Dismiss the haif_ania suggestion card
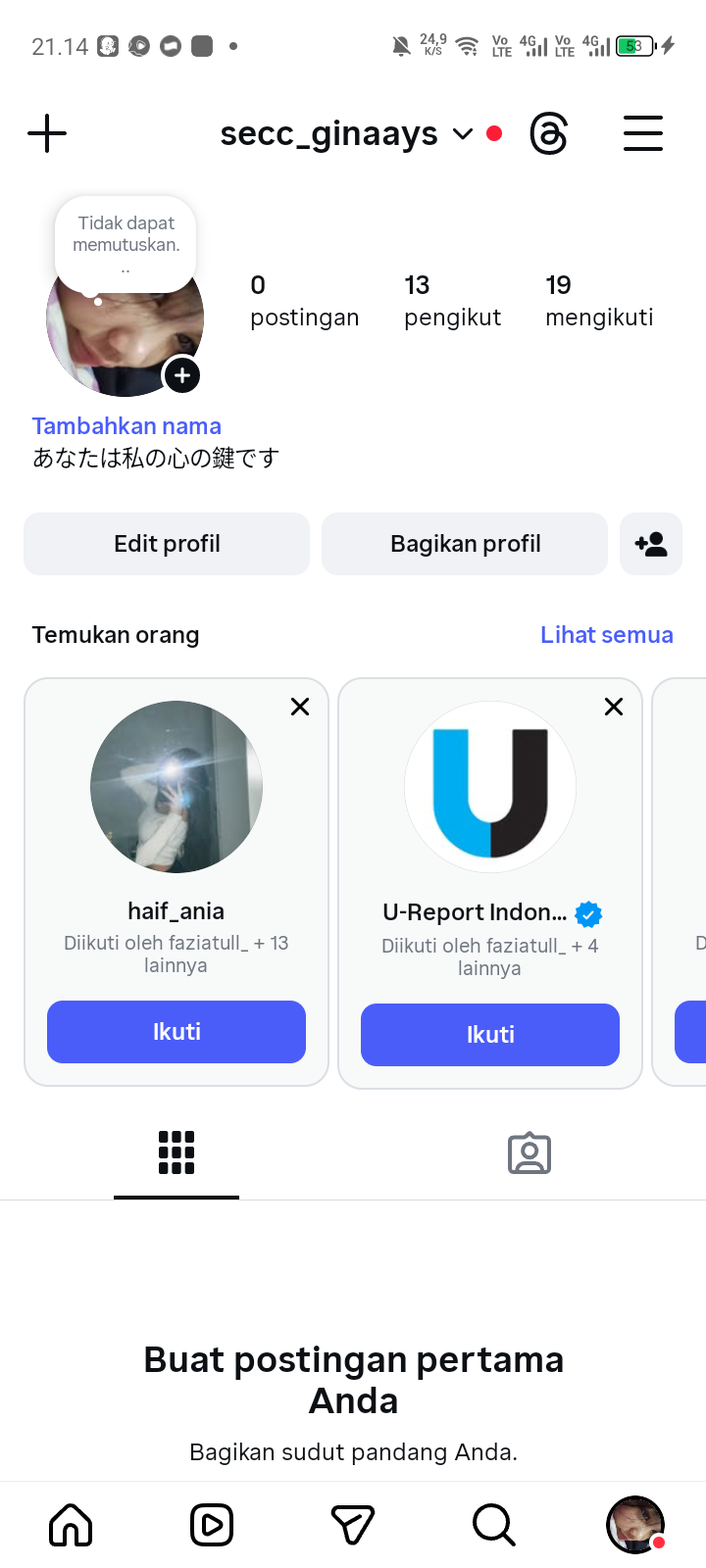This screenshot has width=706, height=1568. [x=300, y=707]
